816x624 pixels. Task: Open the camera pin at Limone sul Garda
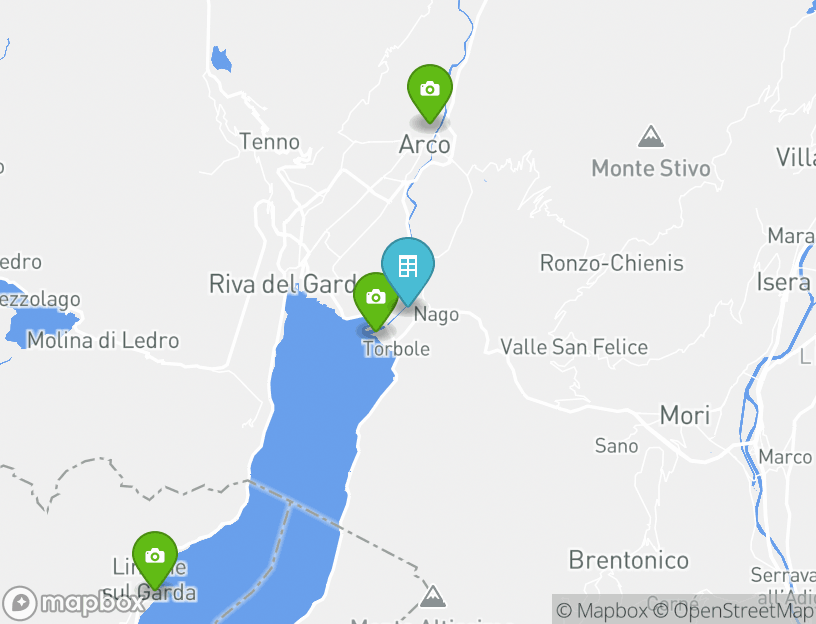coord(155,556)
